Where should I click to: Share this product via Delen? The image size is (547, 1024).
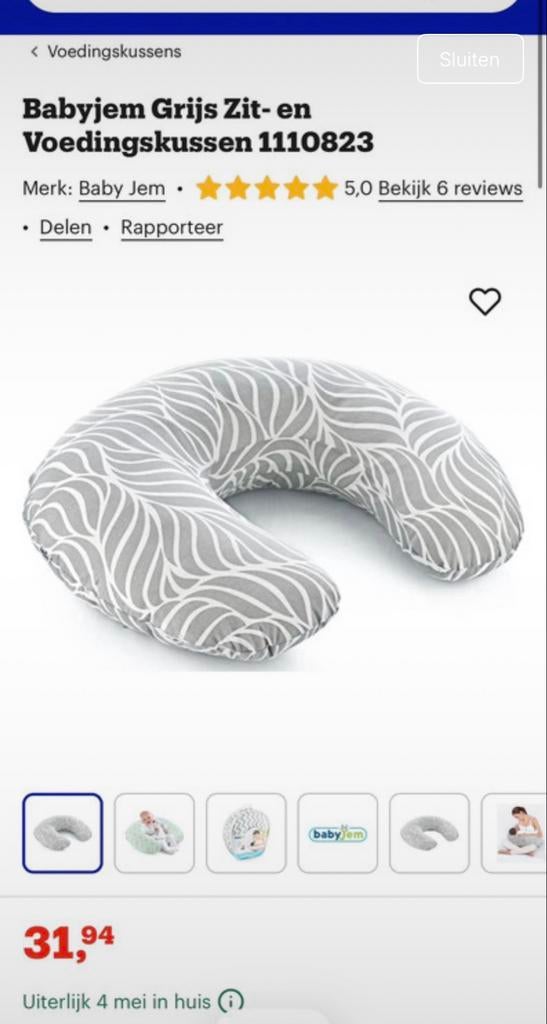[66, 228]
